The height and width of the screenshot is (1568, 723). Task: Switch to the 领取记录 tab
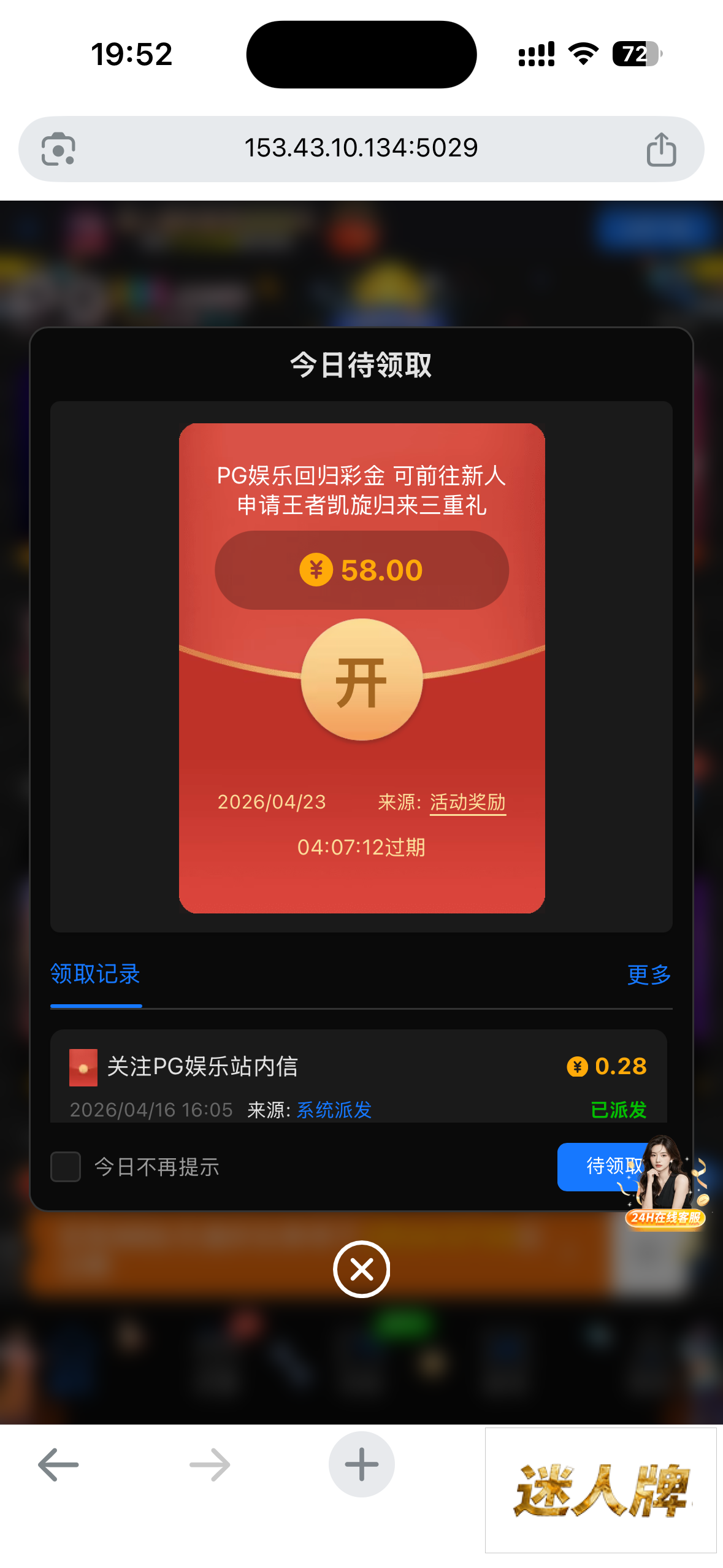[95, 974]
